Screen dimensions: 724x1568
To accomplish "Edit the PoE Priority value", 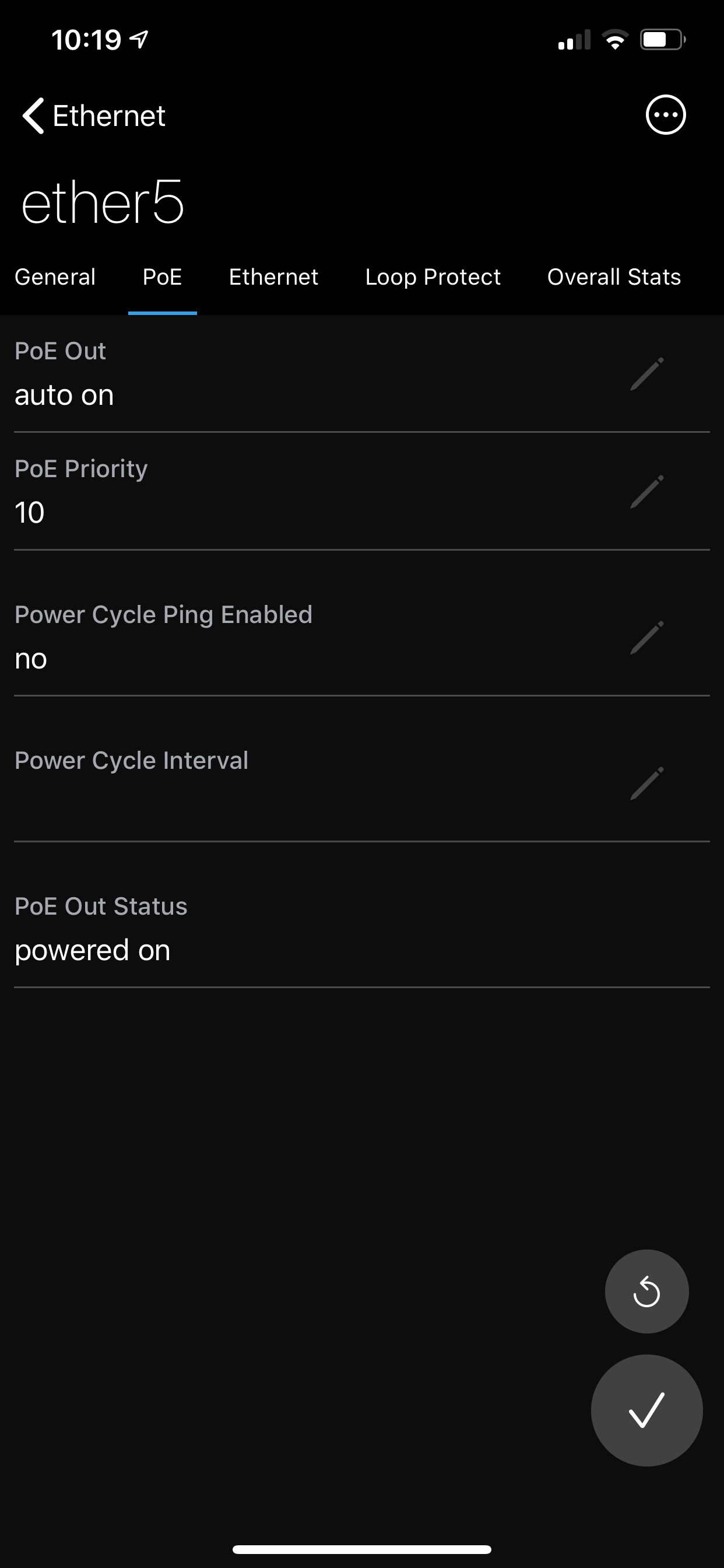I will click(646, 491).
